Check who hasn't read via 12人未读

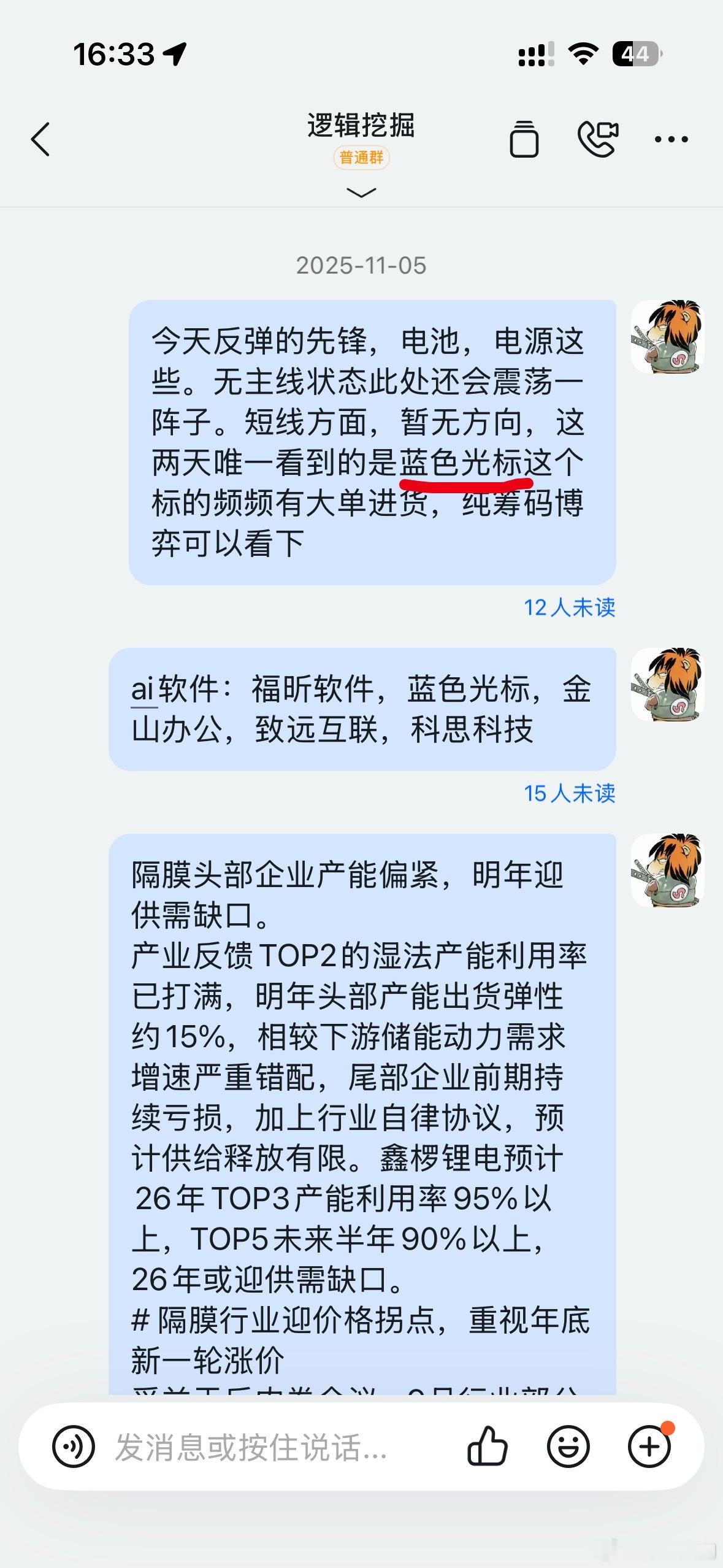(570, 609)
